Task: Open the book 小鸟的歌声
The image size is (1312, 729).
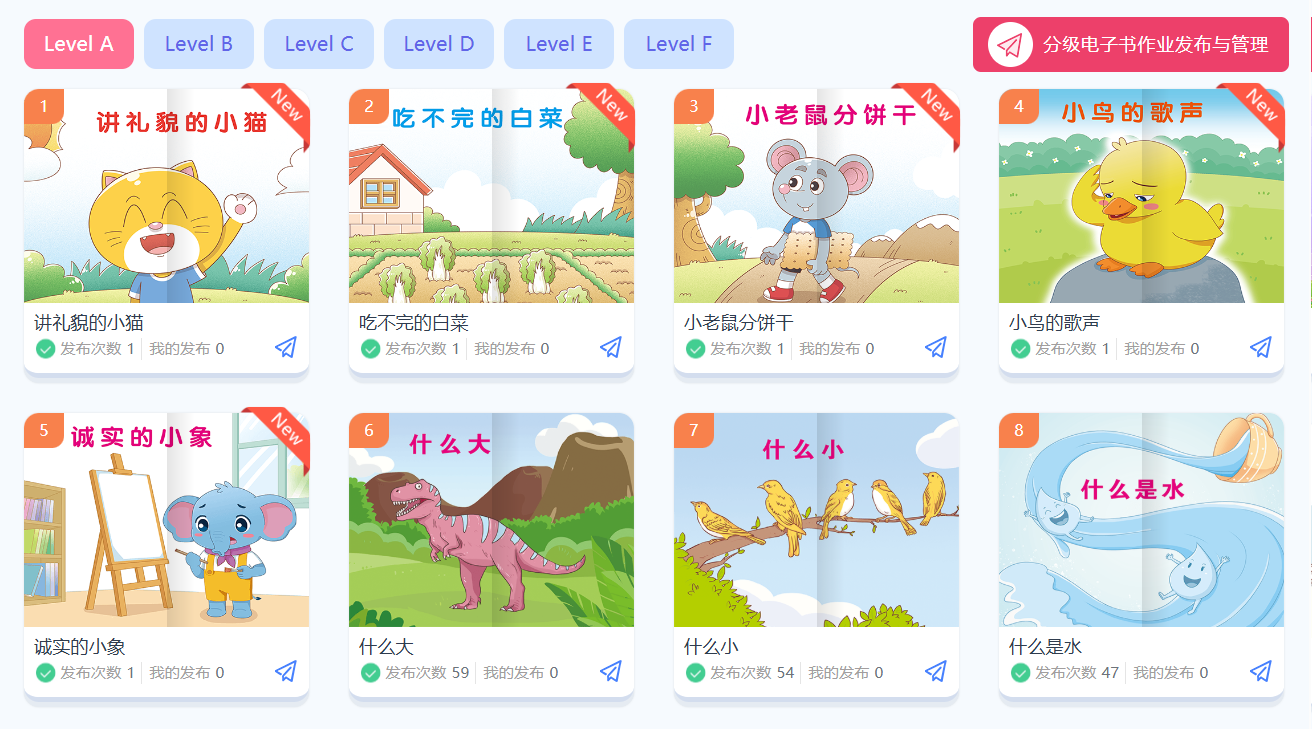Action: click(1141, 197)
